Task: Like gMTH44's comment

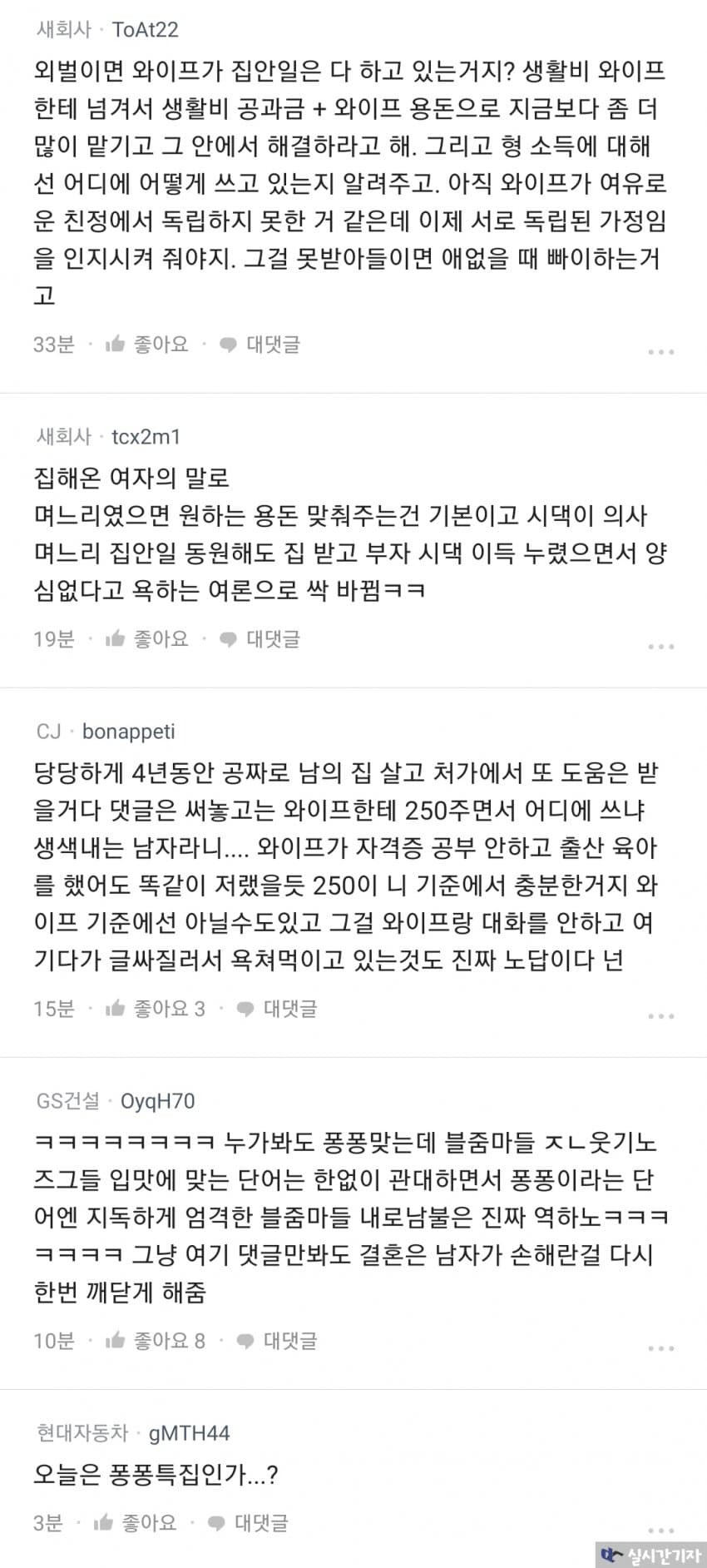Action: [136, 1523]
